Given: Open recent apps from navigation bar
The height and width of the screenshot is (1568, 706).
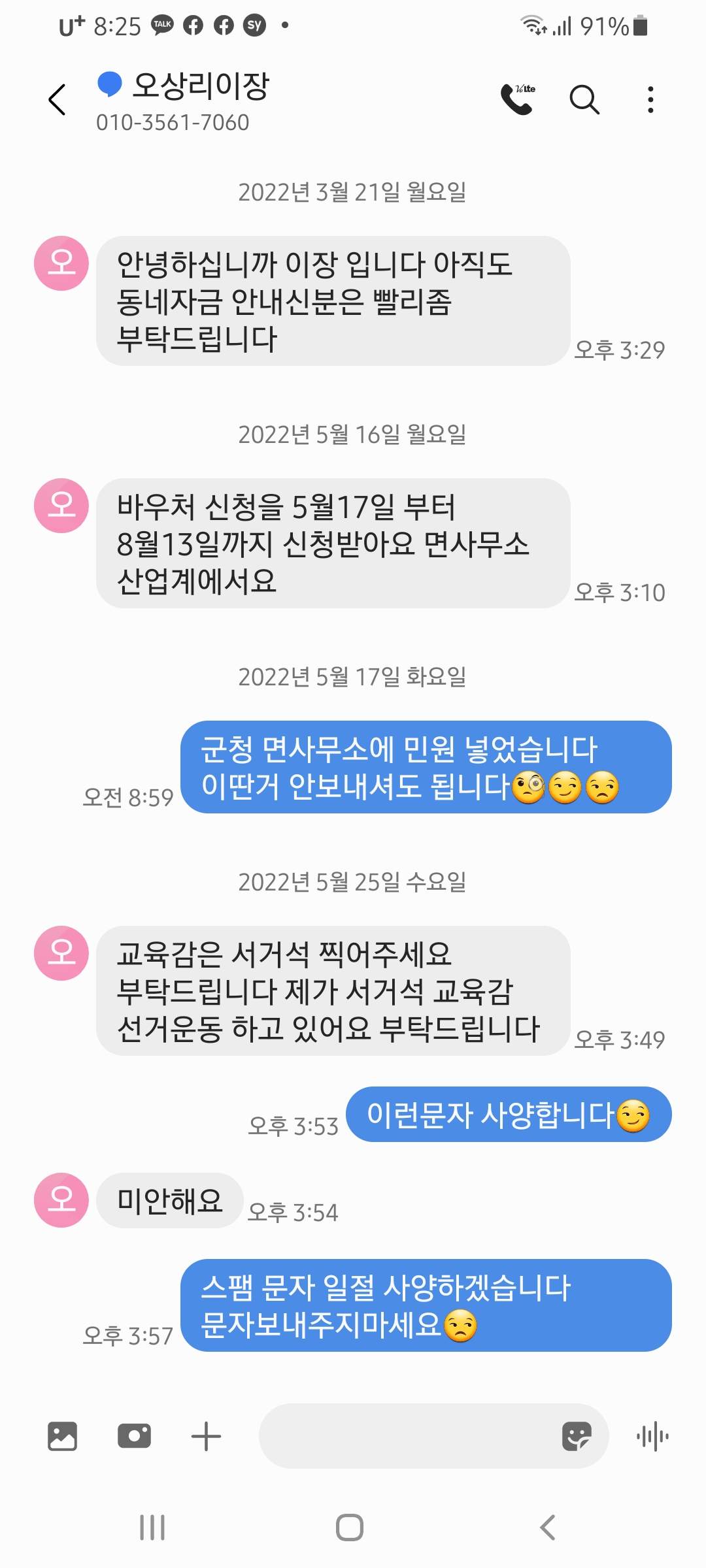Looking at the screenshot, I should tap(152, 1529).
